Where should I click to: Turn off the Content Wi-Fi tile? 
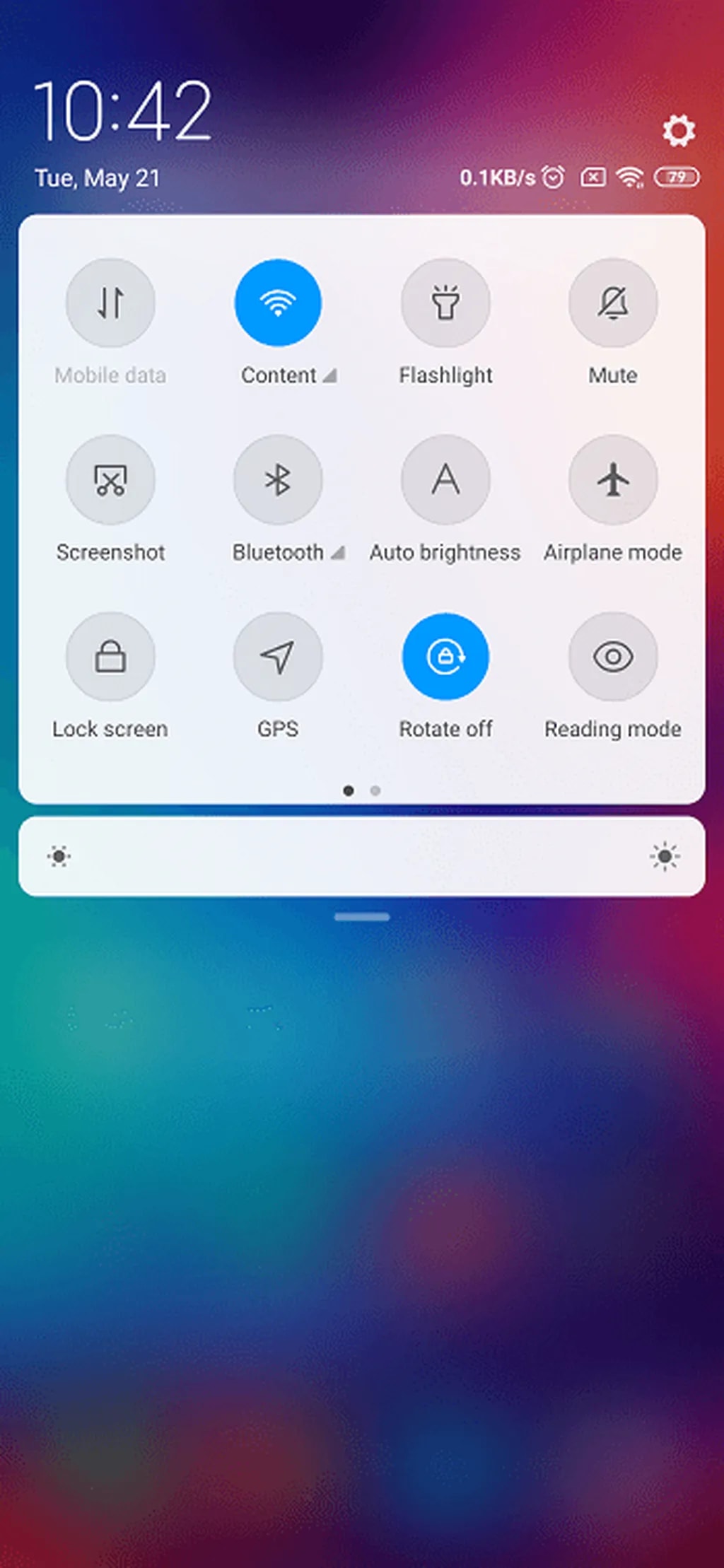[x=278, y=303]
